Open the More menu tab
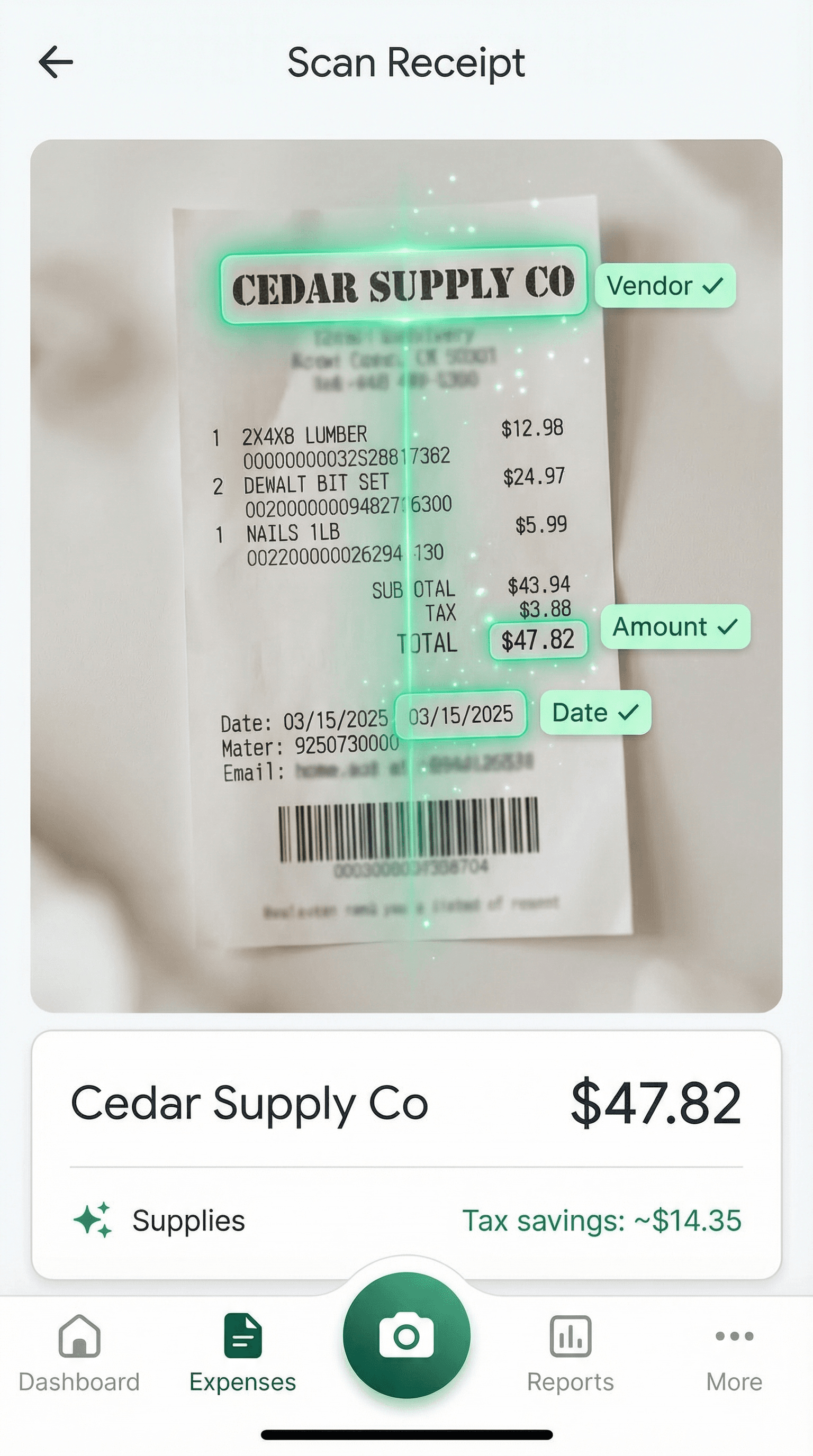Screen dimensions: 813x1456 coord(734,1352)
